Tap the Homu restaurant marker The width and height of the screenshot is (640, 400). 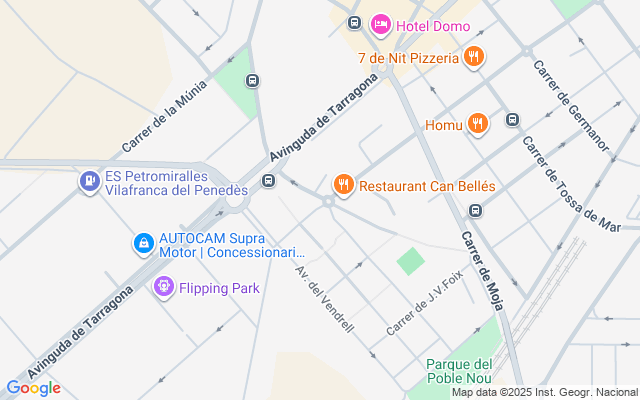(x=479, y=124)
